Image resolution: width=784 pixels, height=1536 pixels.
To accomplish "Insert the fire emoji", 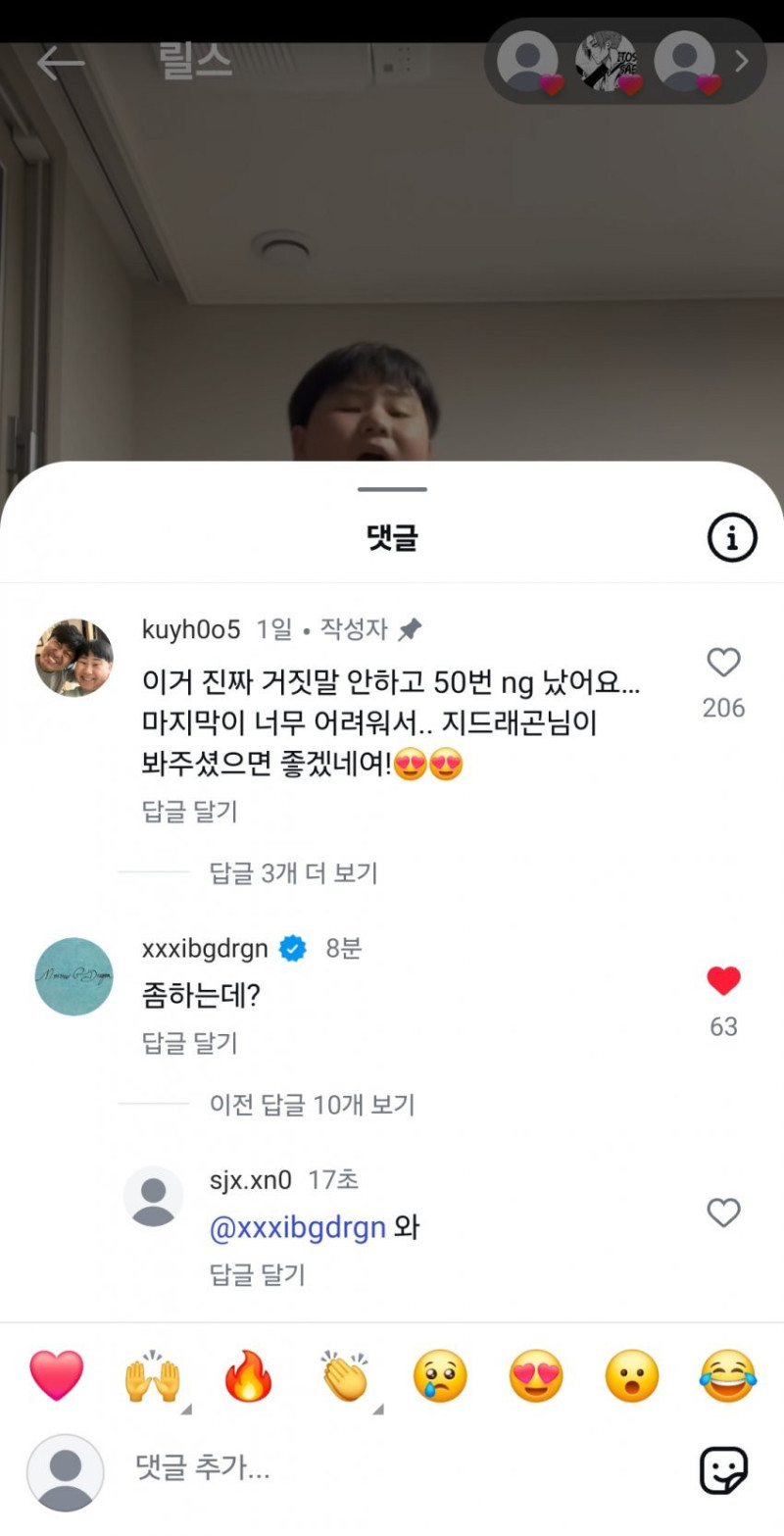I will [249, 1375].
